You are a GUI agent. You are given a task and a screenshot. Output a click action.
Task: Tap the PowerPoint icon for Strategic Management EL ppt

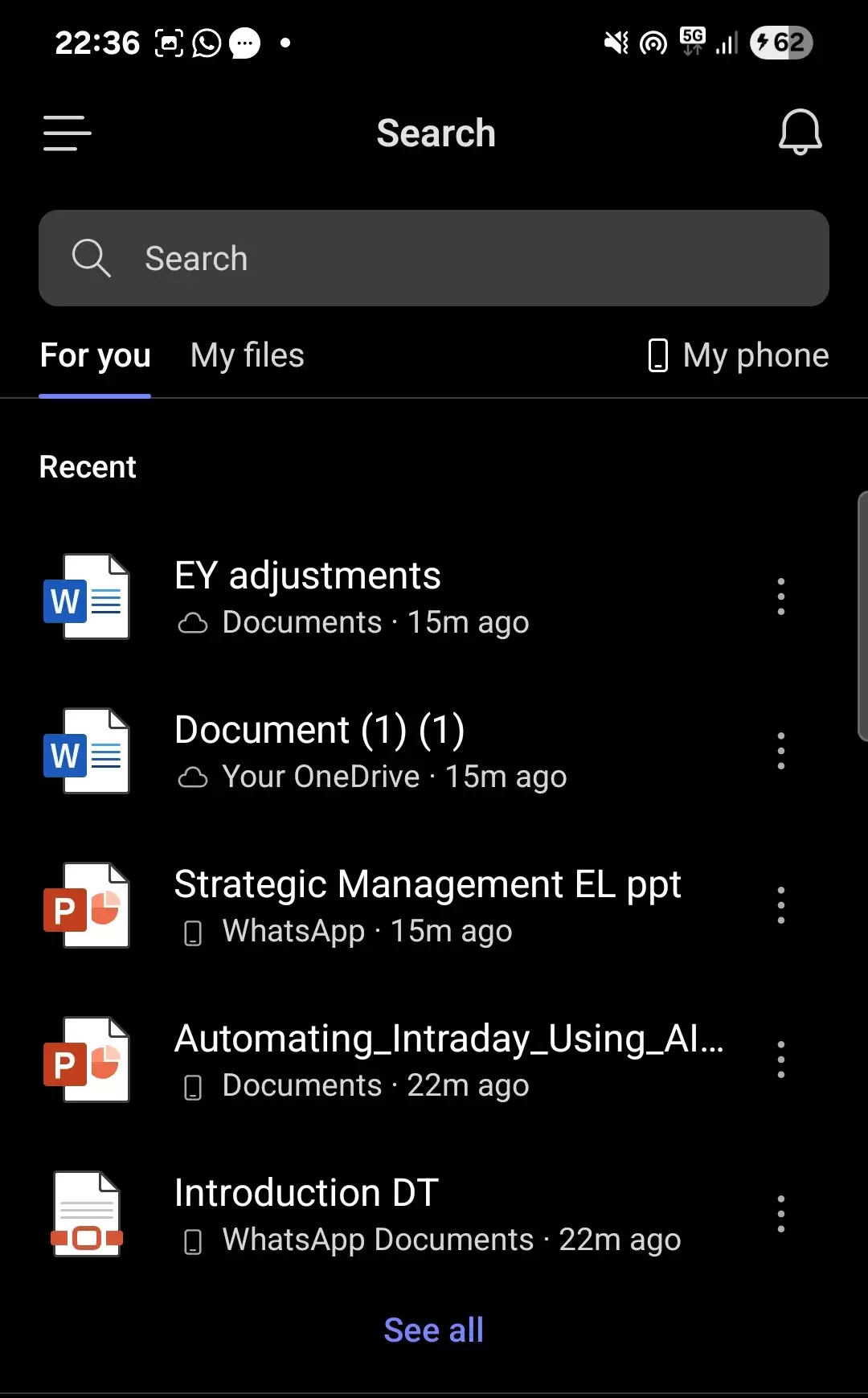coord(86,904)
